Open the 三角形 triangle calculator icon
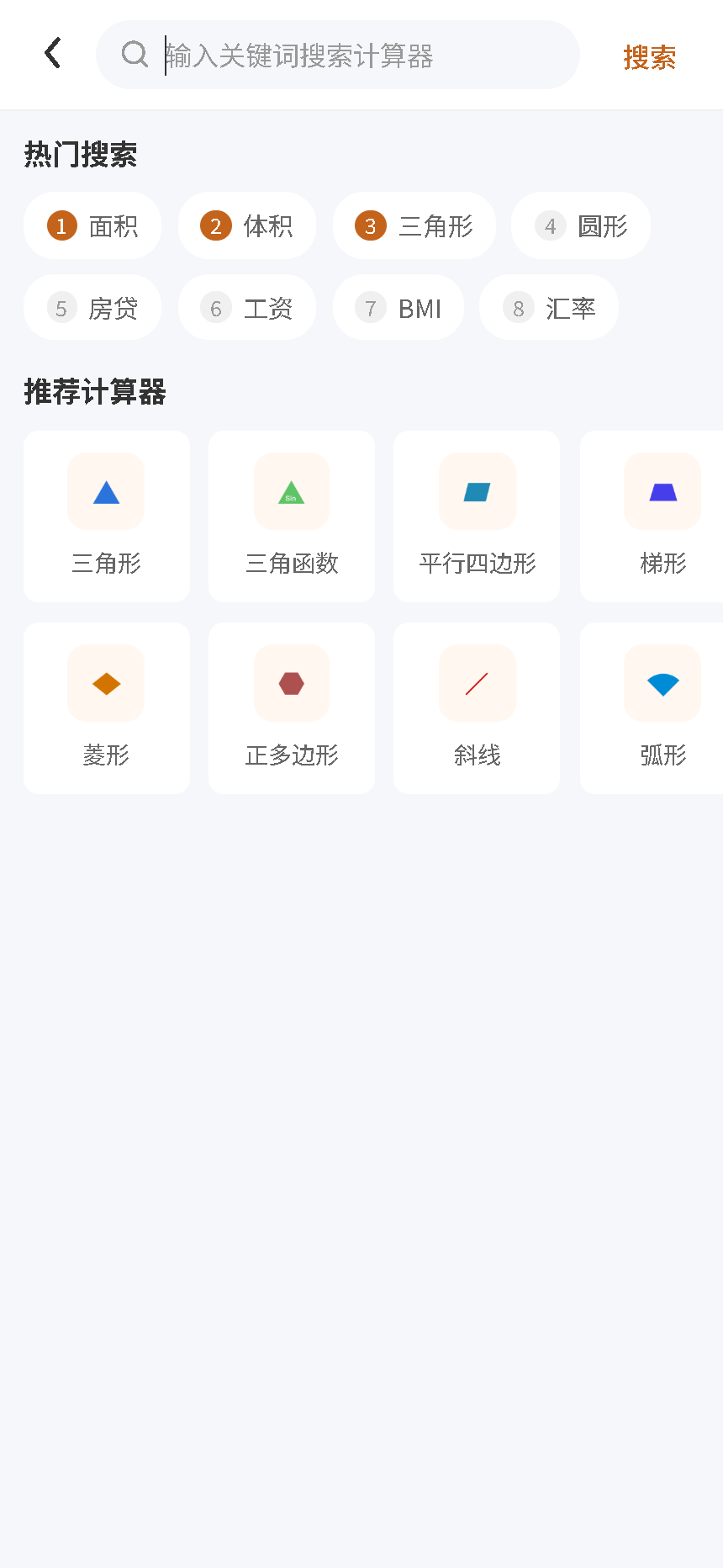 pos(105,491)
